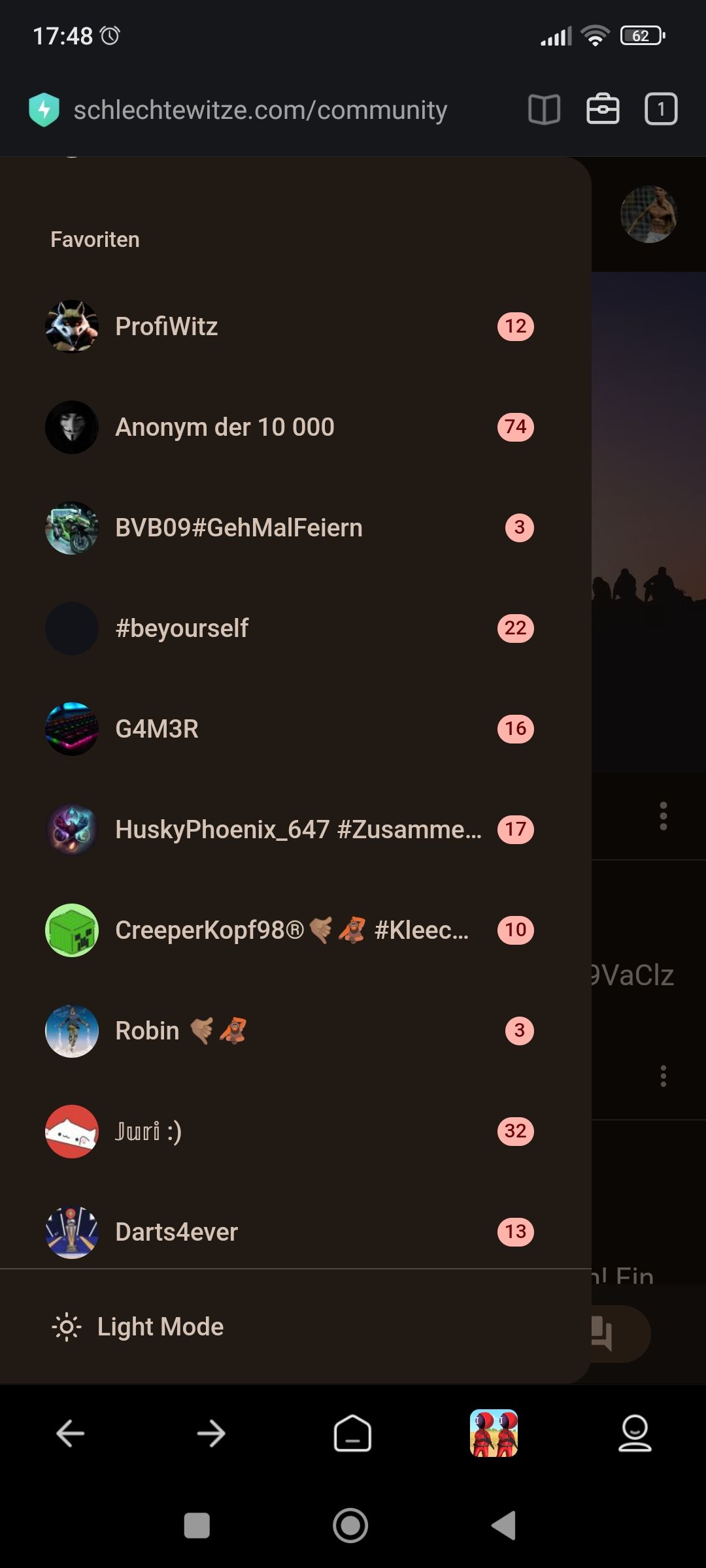This screenshot has width=706, height=1568.
Task: Open Anonym der 10 000 entry
Action: (224, 427)
